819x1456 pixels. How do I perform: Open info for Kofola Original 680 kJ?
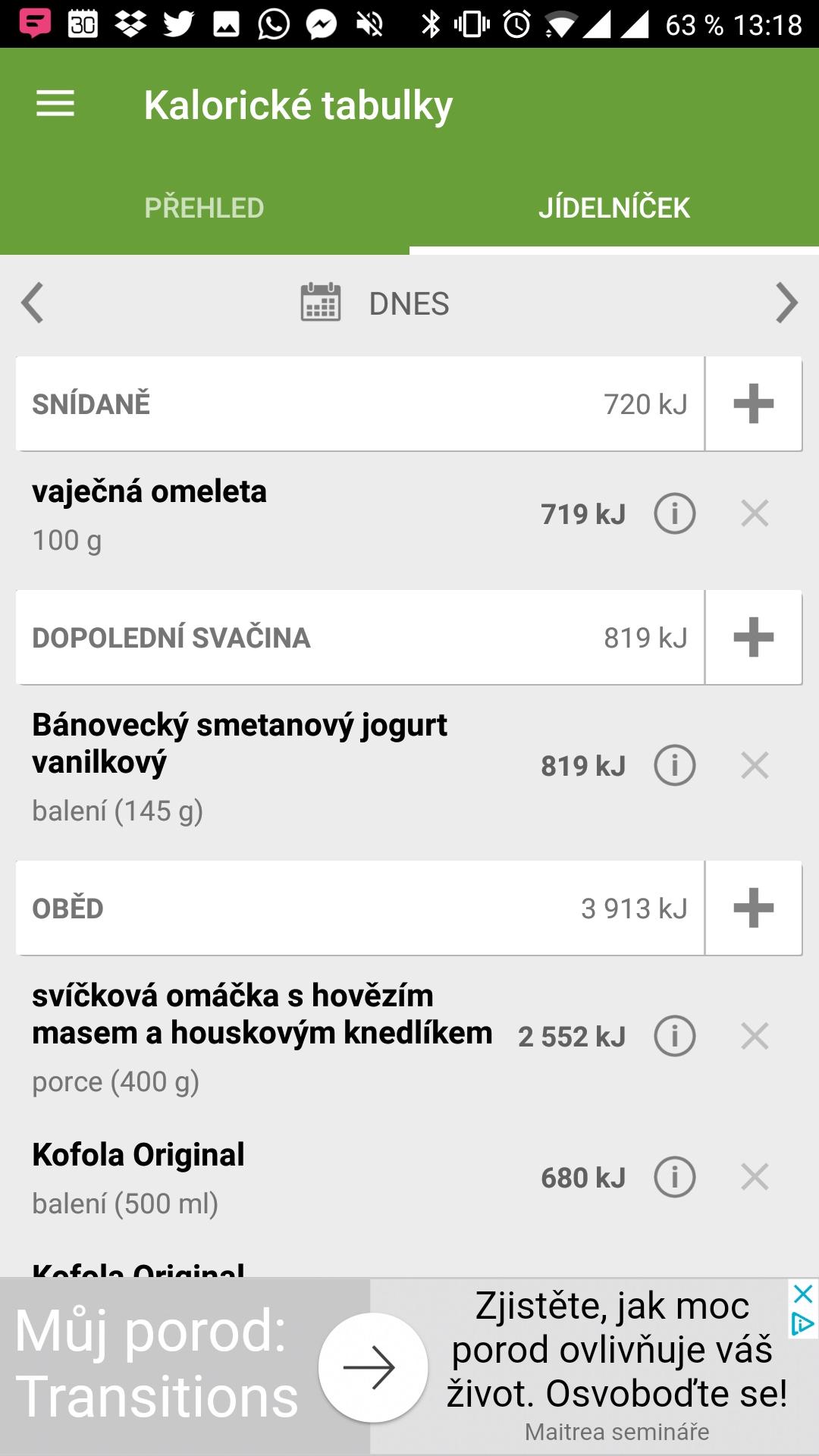coord(675,1177)
